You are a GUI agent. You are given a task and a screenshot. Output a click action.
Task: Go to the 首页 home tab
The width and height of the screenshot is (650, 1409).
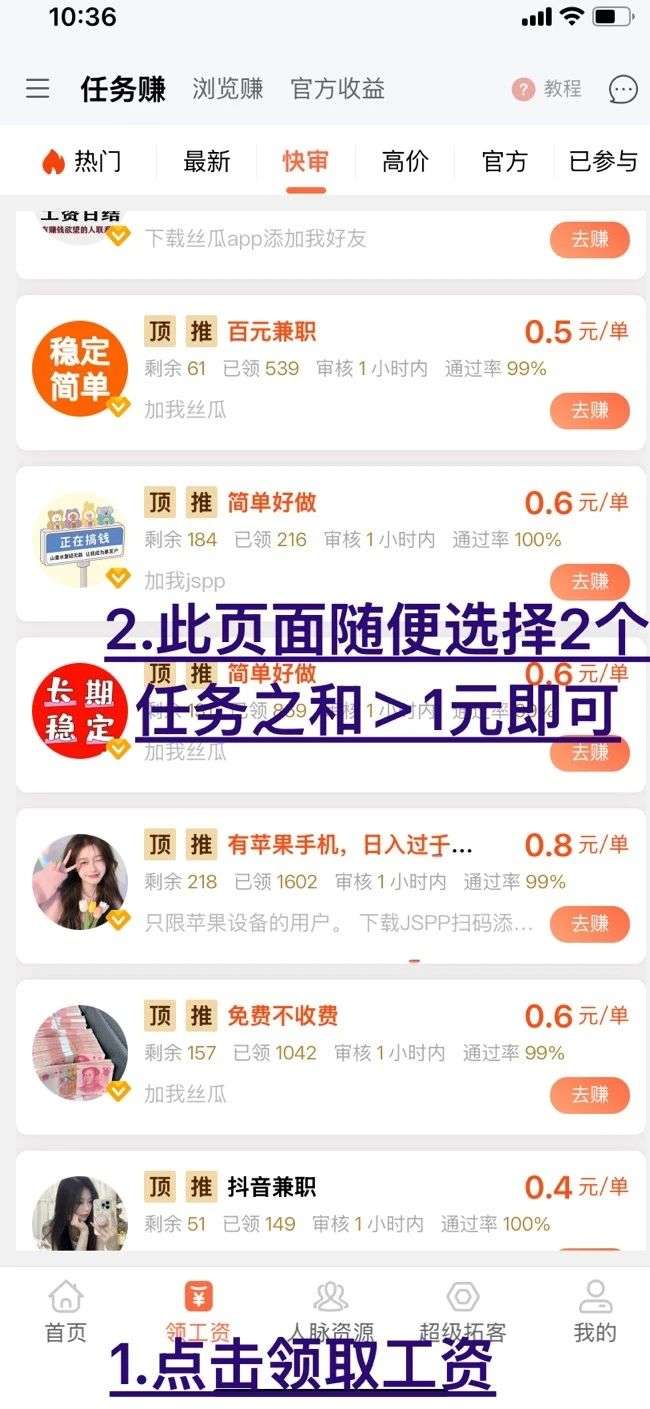66,1310
